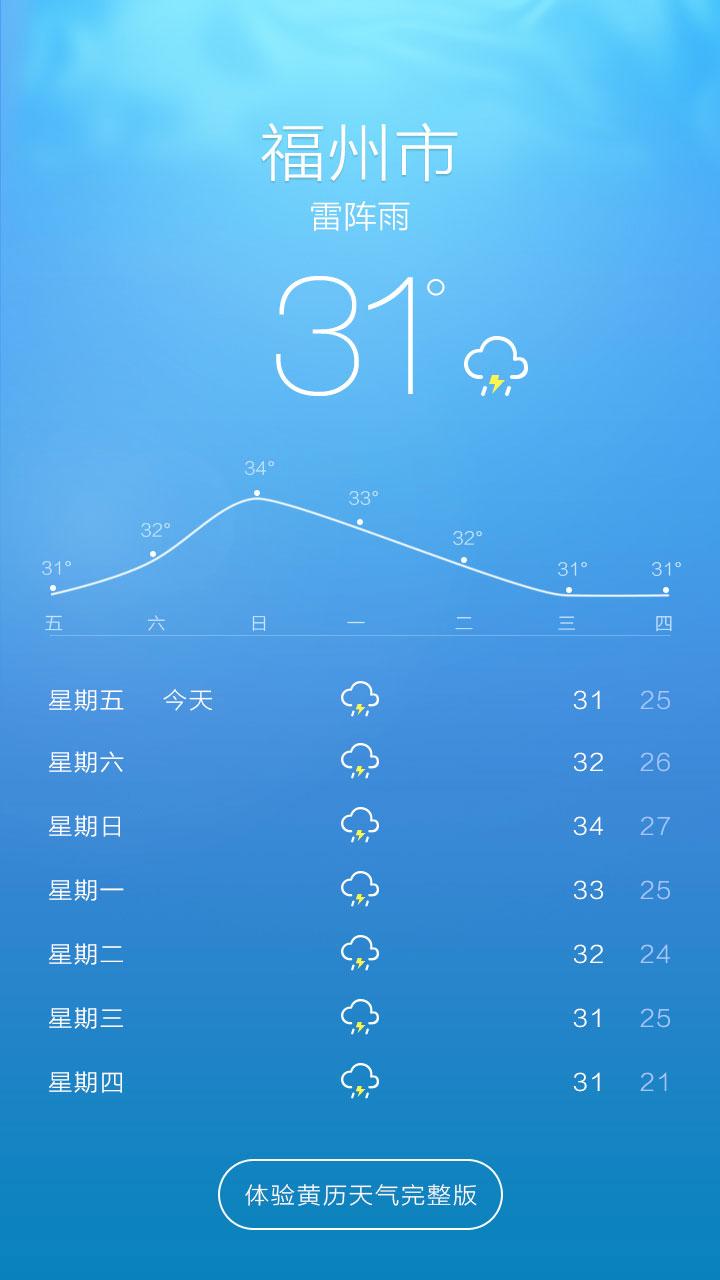
Task: Click 体验黄历天气完整版 button
Action: 360,1193
